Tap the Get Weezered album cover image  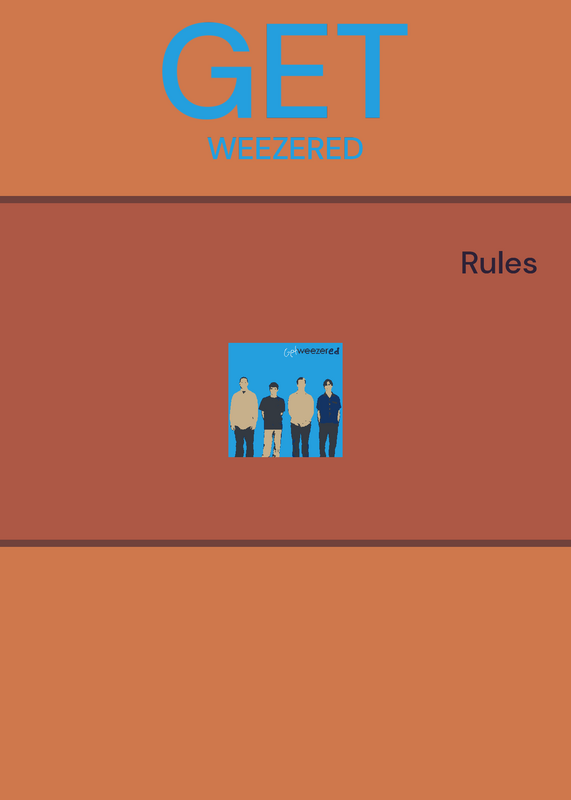click(x=285, y=399)
